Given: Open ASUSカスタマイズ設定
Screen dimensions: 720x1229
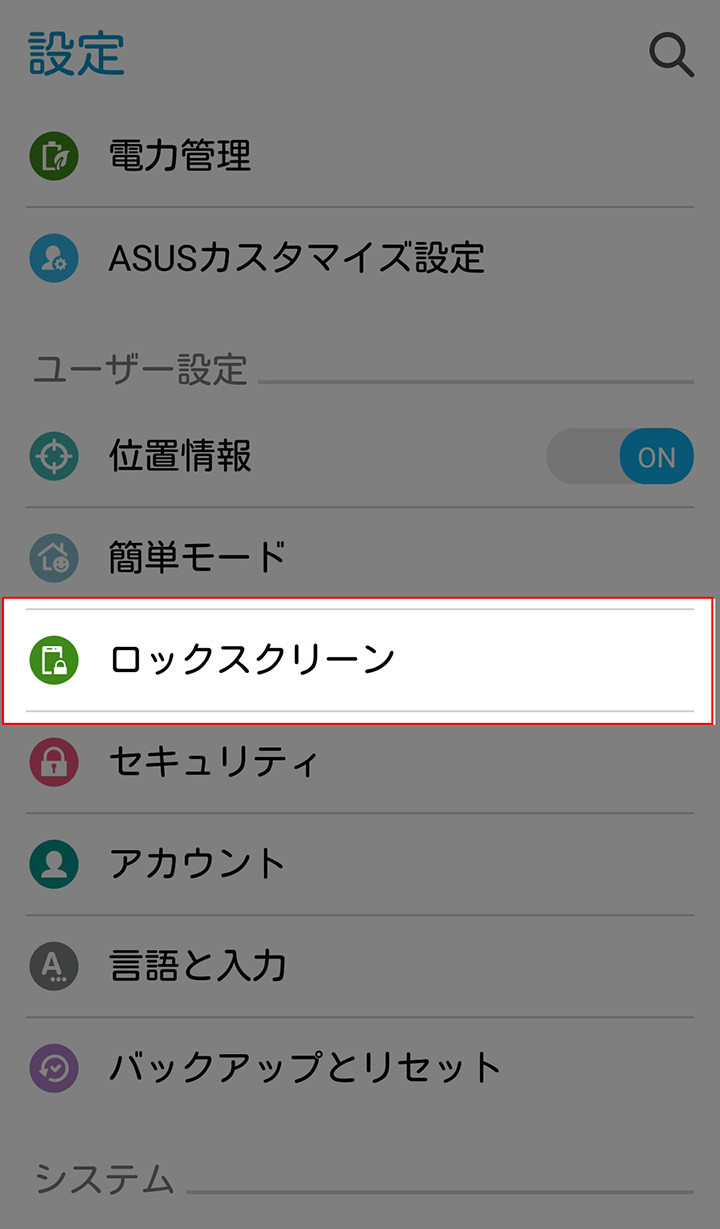Looking at the screenshot, I should [x=360, y=258].
